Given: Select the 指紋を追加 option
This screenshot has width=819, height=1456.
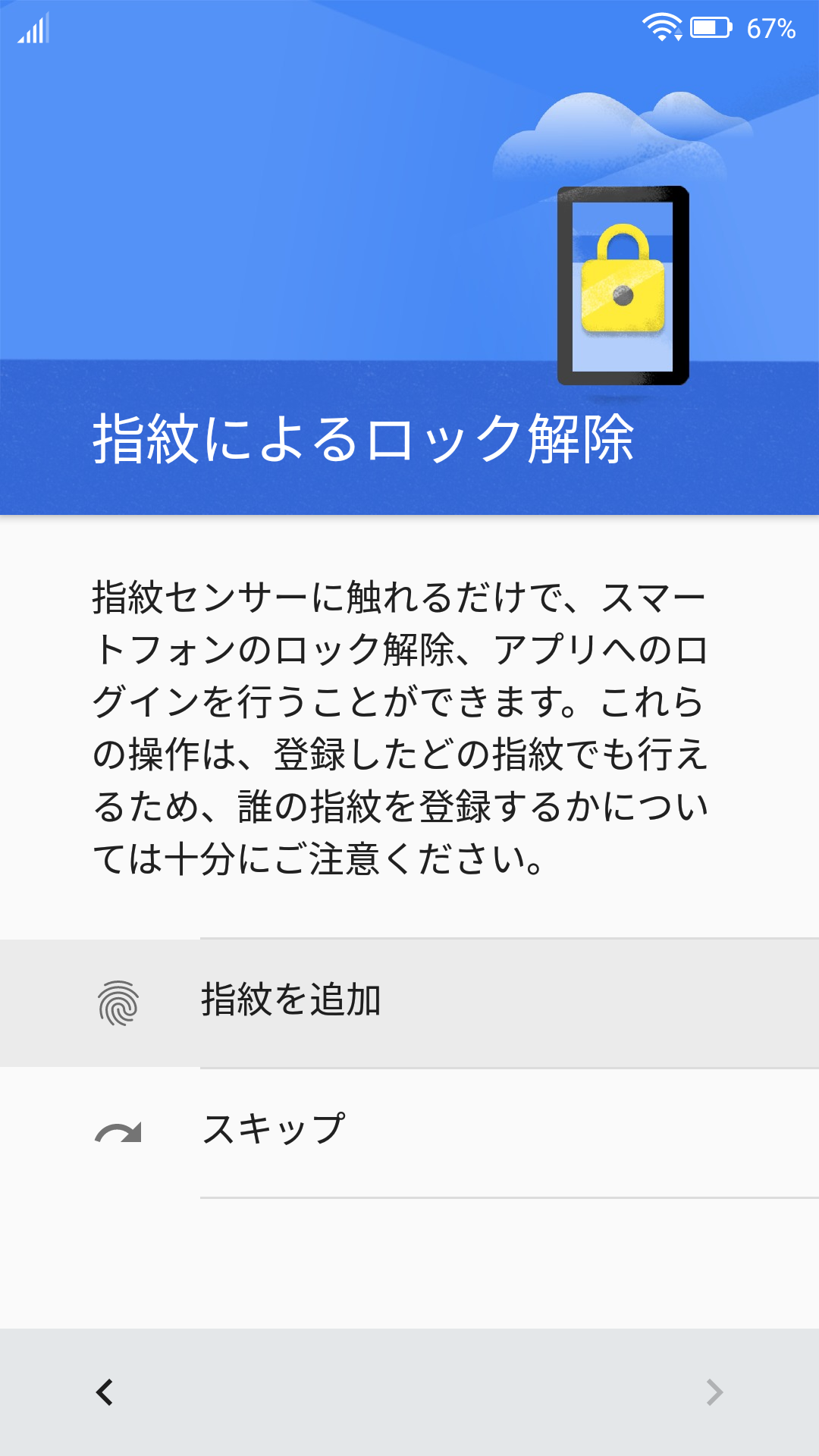Looking at the screenshot, I should [409, 1003].
